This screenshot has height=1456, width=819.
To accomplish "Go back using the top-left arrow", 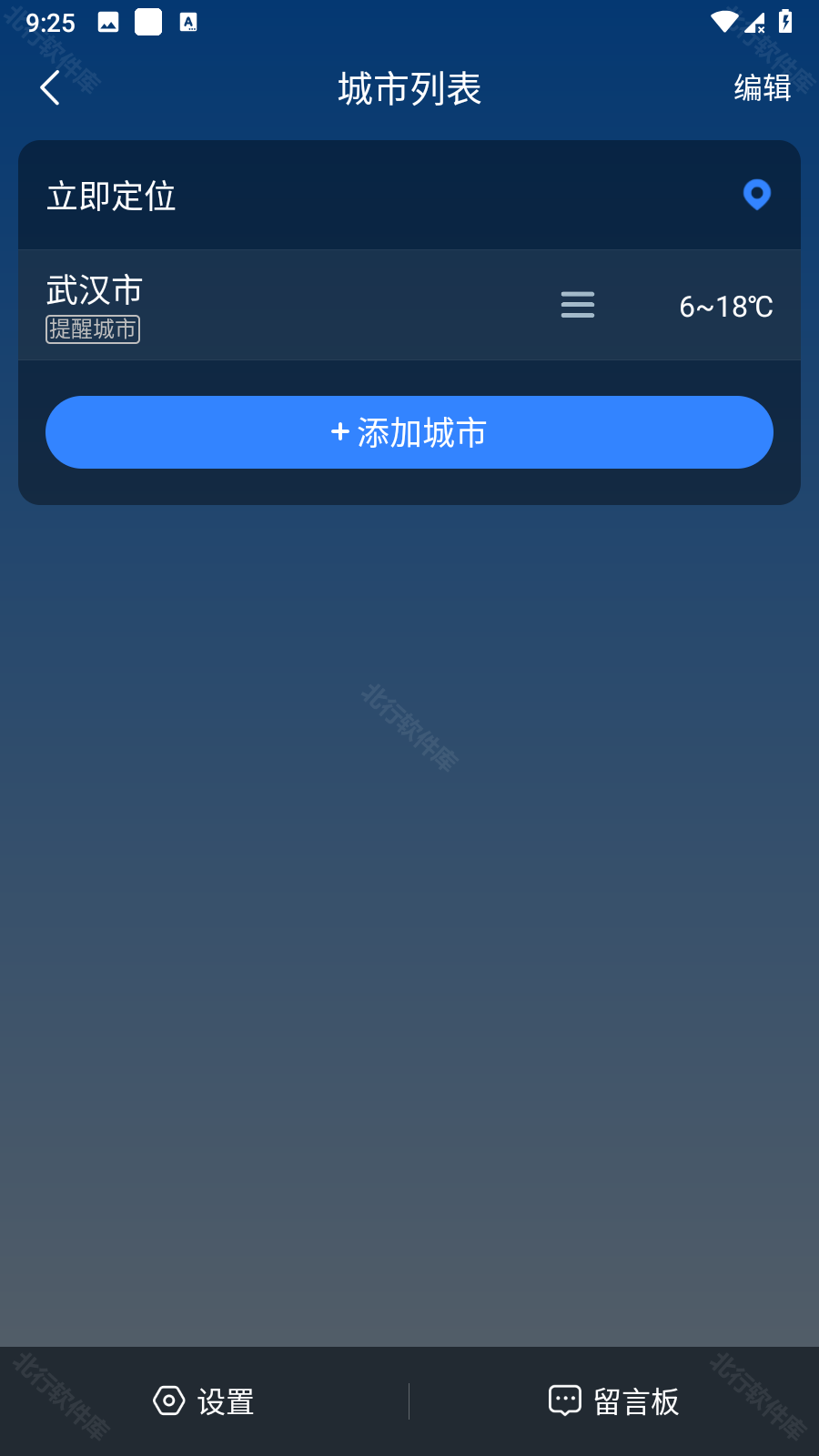I will coord(50,88).
